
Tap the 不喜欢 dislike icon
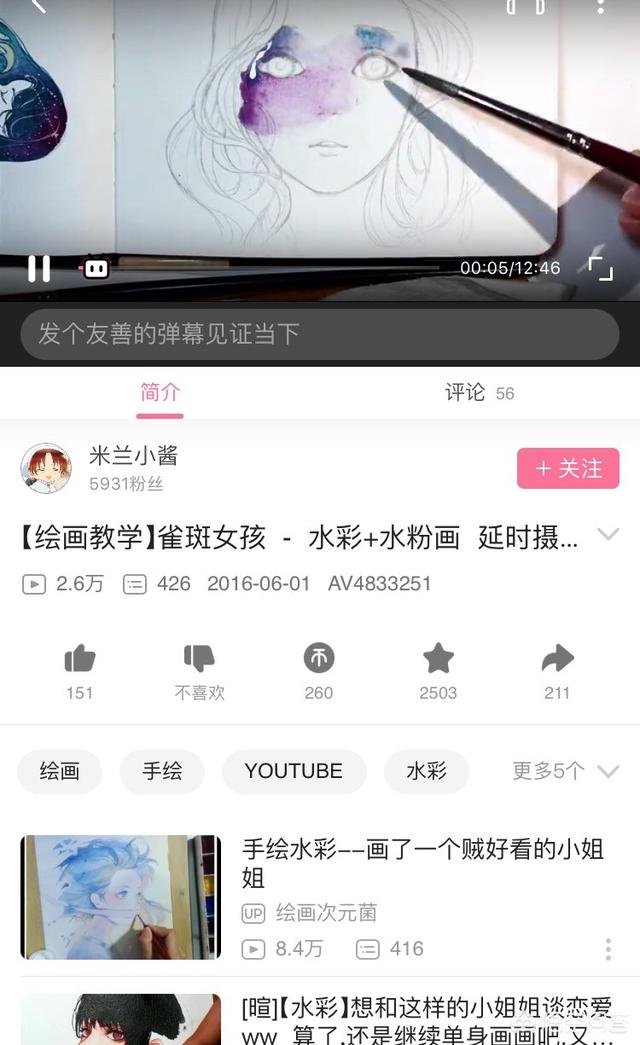(199, 659)
